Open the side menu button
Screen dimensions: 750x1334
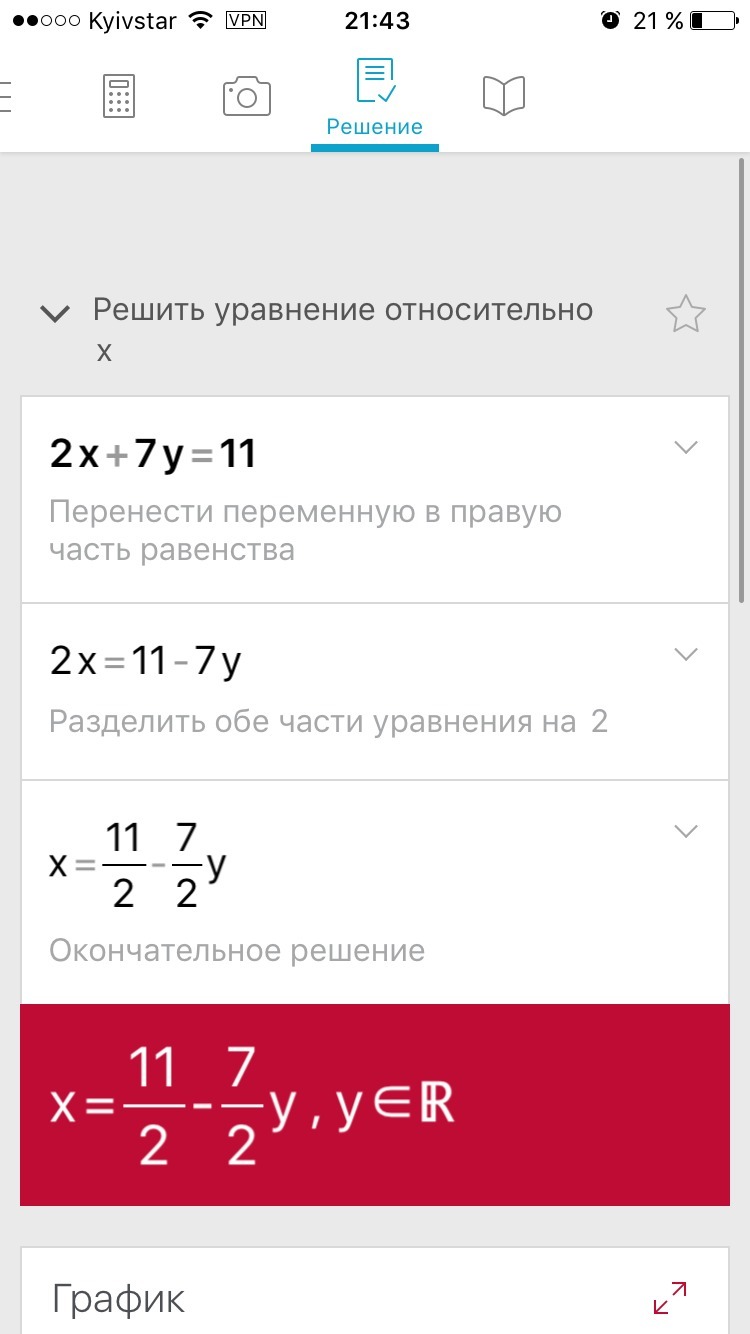tap(6, 96)
